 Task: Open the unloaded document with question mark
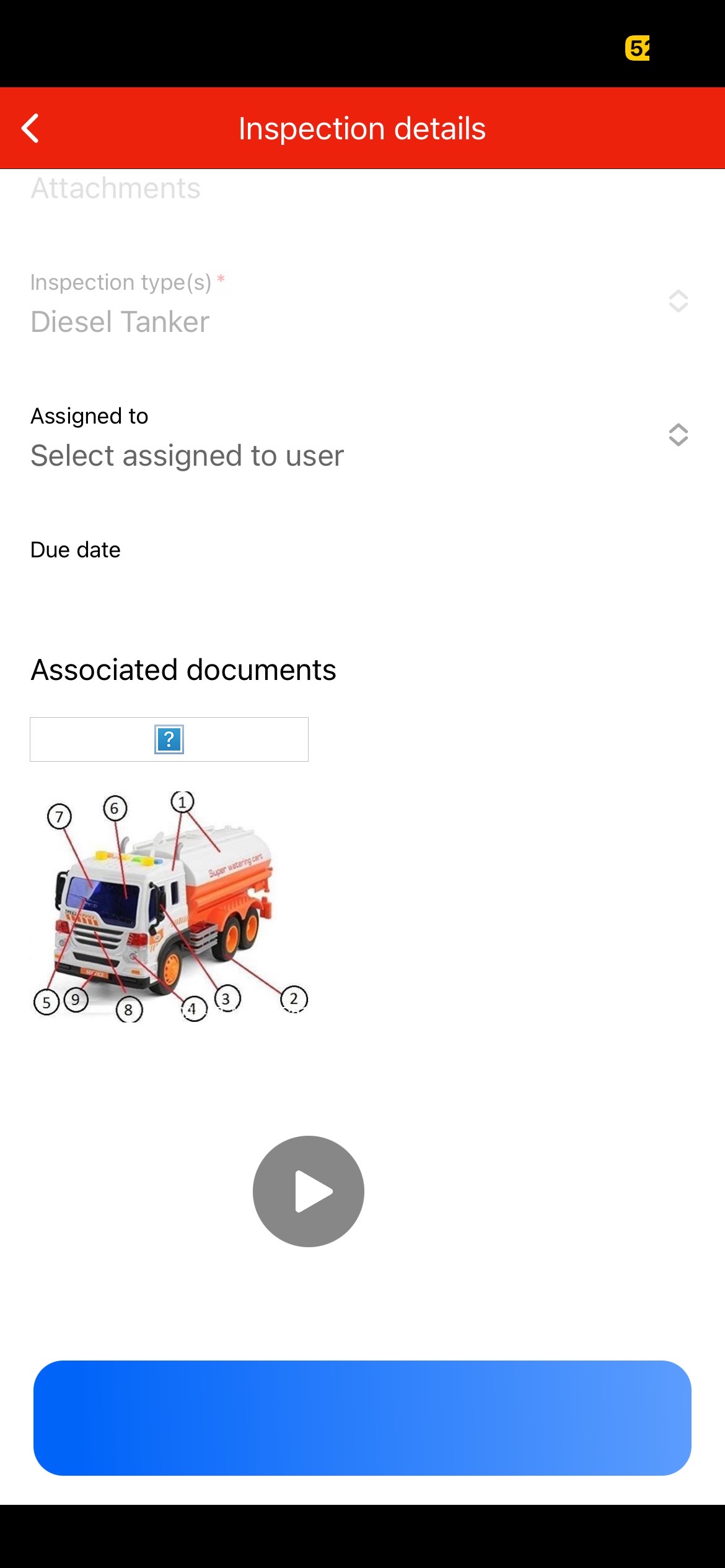[x=169, y=739]
